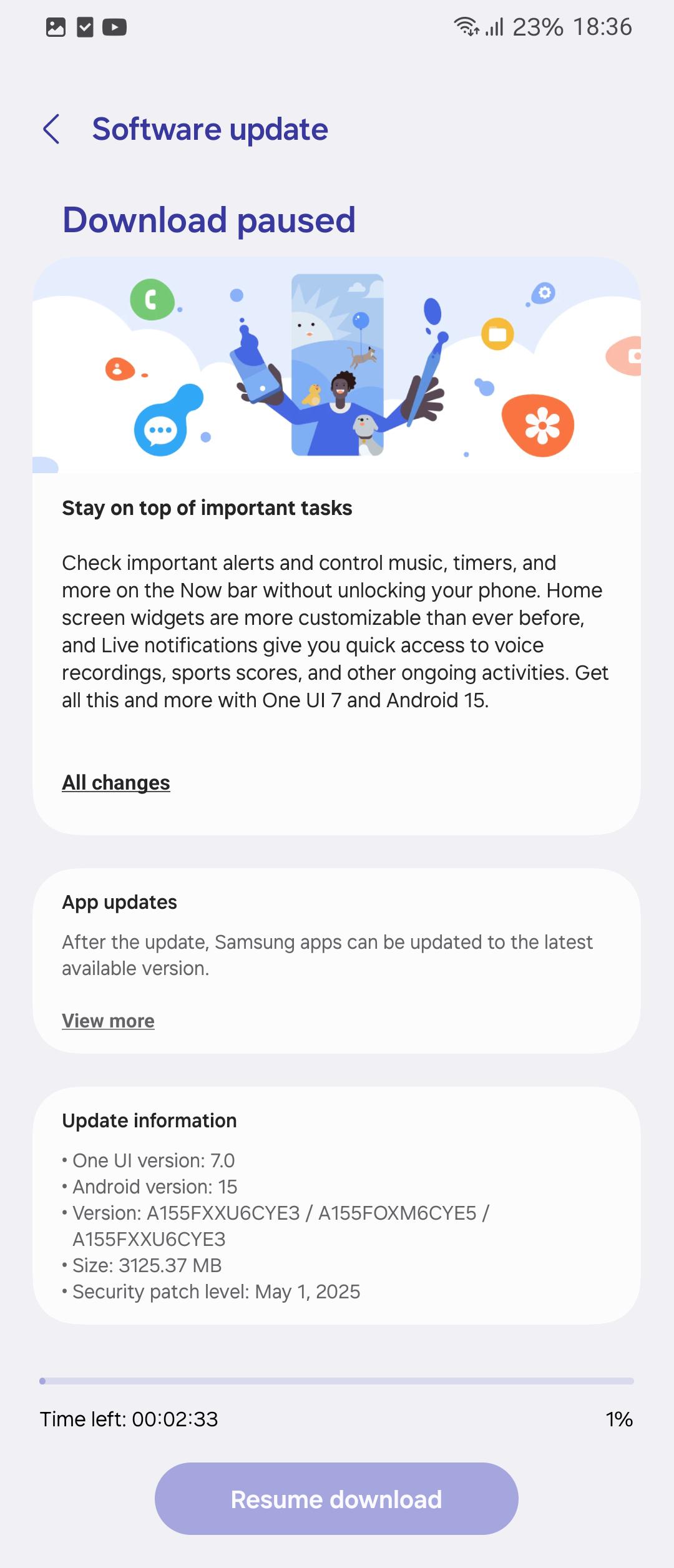Tap the Stay on top of important tasks heading
This screenshot has width=674, height=1568.
point(207,507)
